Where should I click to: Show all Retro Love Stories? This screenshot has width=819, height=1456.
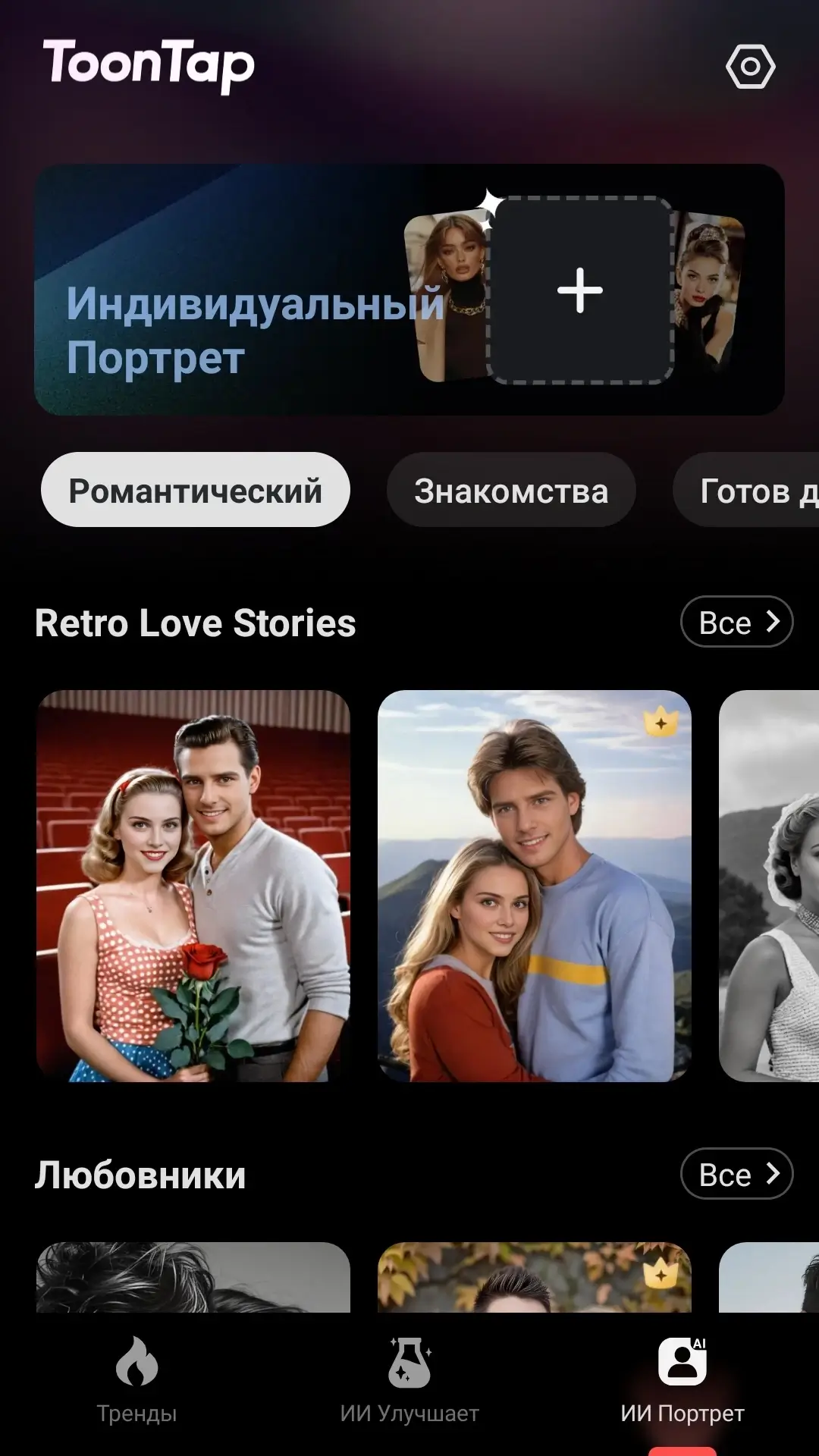coord(736,622)
